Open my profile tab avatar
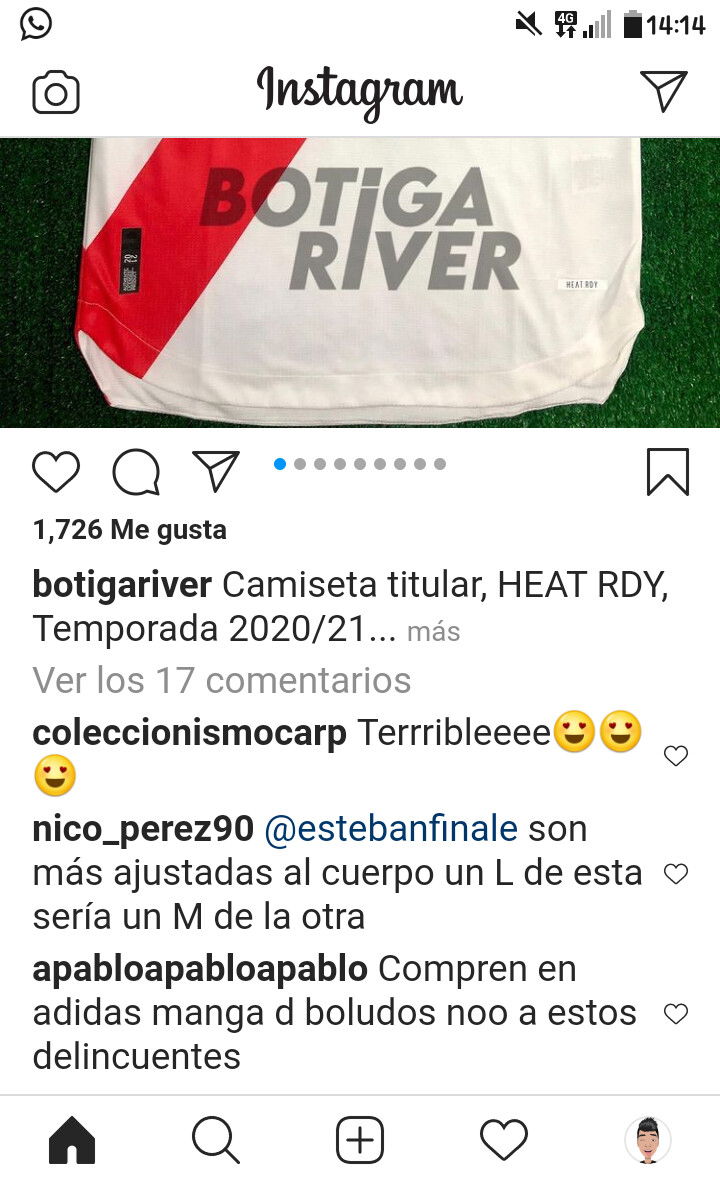This screenshot has width=720, height=1184. tap(648, 1139)
